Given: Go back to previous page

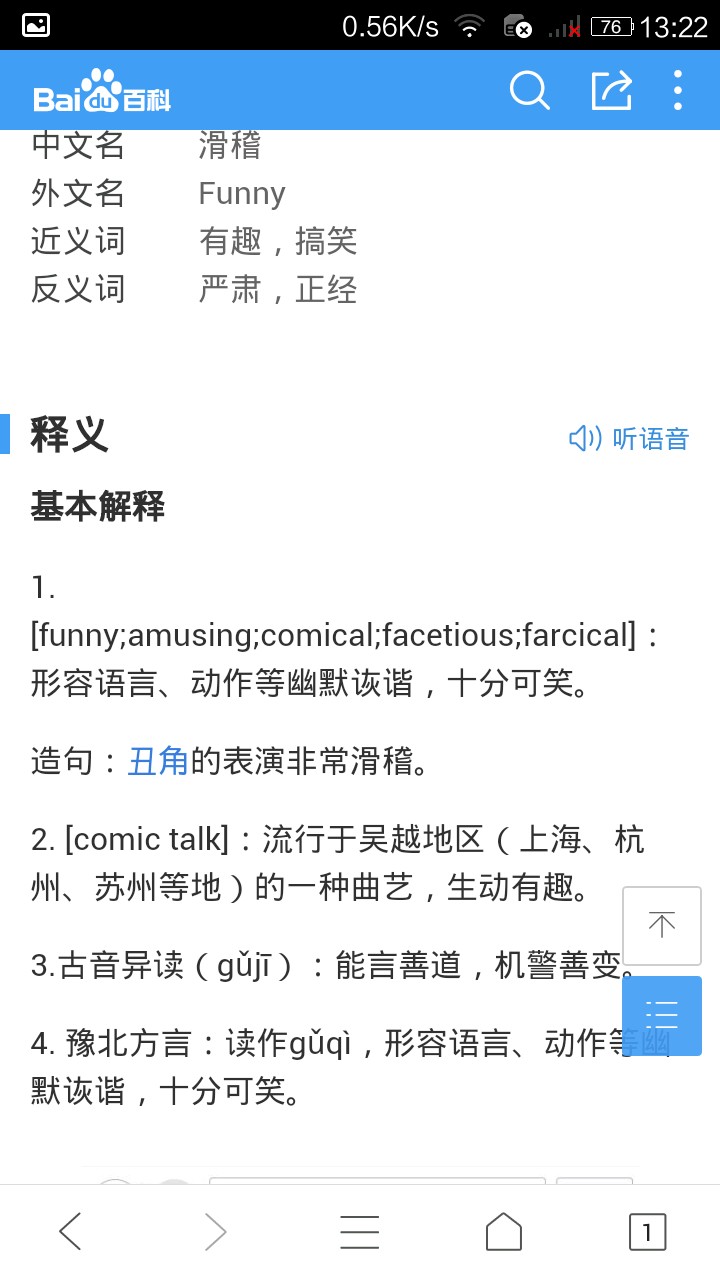Looking at the screenshot, I should tap(70, 1232).
